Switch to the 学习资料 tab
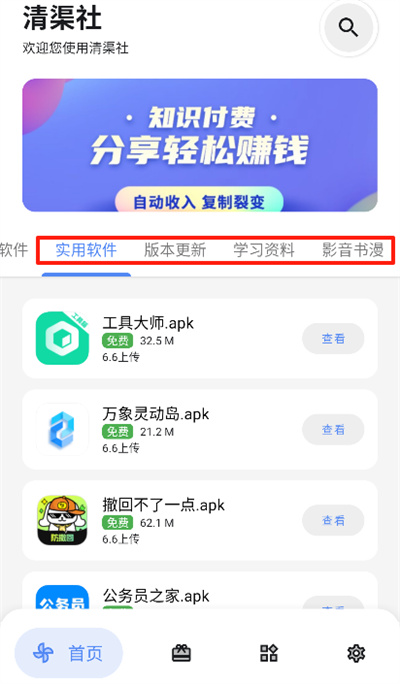400x684 pixels. 264,250
